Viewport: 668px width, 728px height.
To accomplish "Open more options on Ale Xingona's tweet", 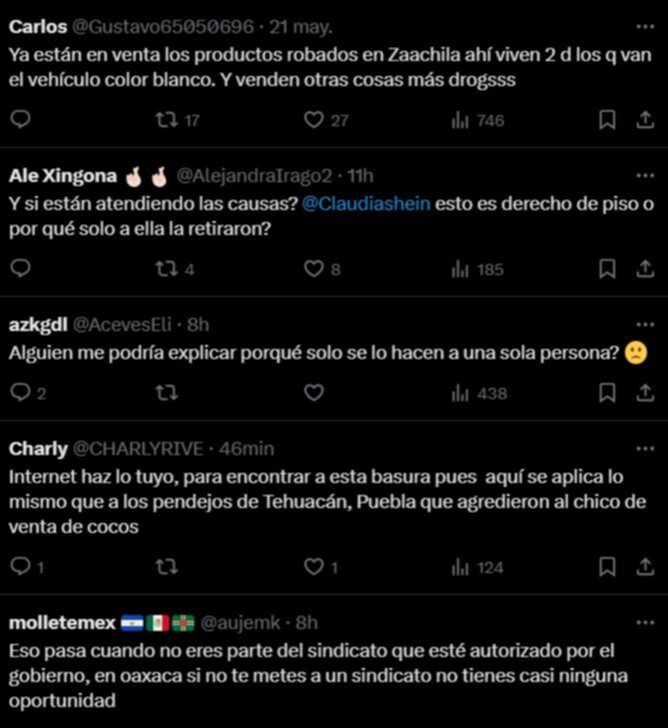I will (x=645, y=176).
